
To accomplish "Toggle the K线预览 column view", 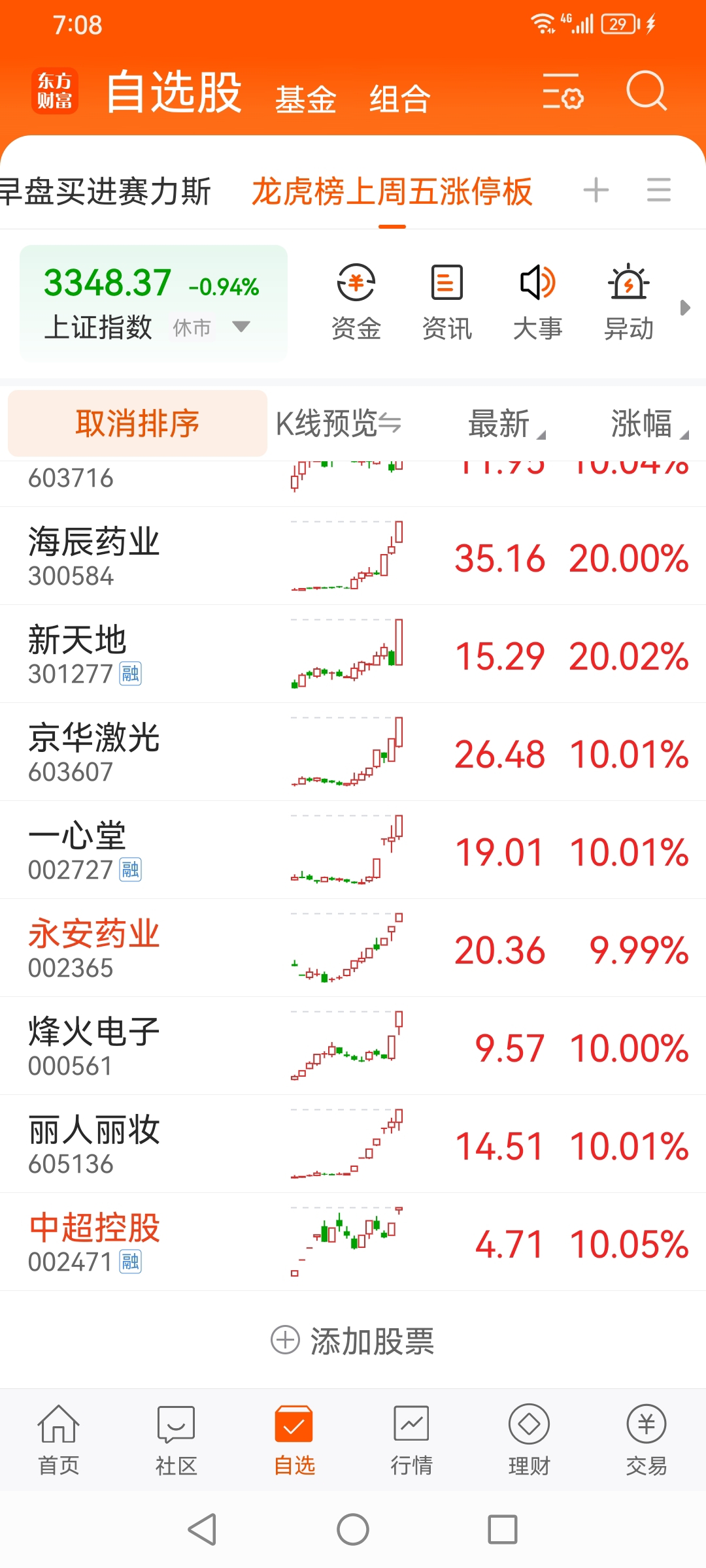I will coord(339,423).
